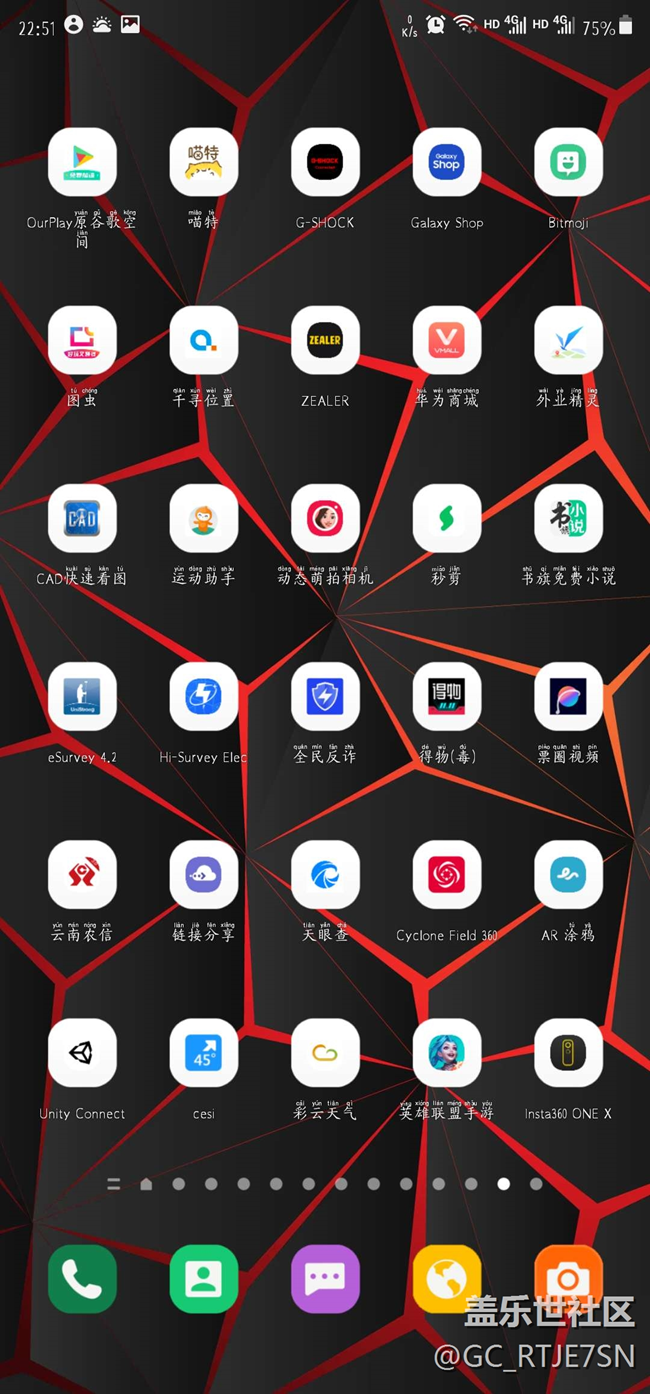This screenshot has height=1394, width=650.
Task: Launch 天眼查
Action: point(325,874)
